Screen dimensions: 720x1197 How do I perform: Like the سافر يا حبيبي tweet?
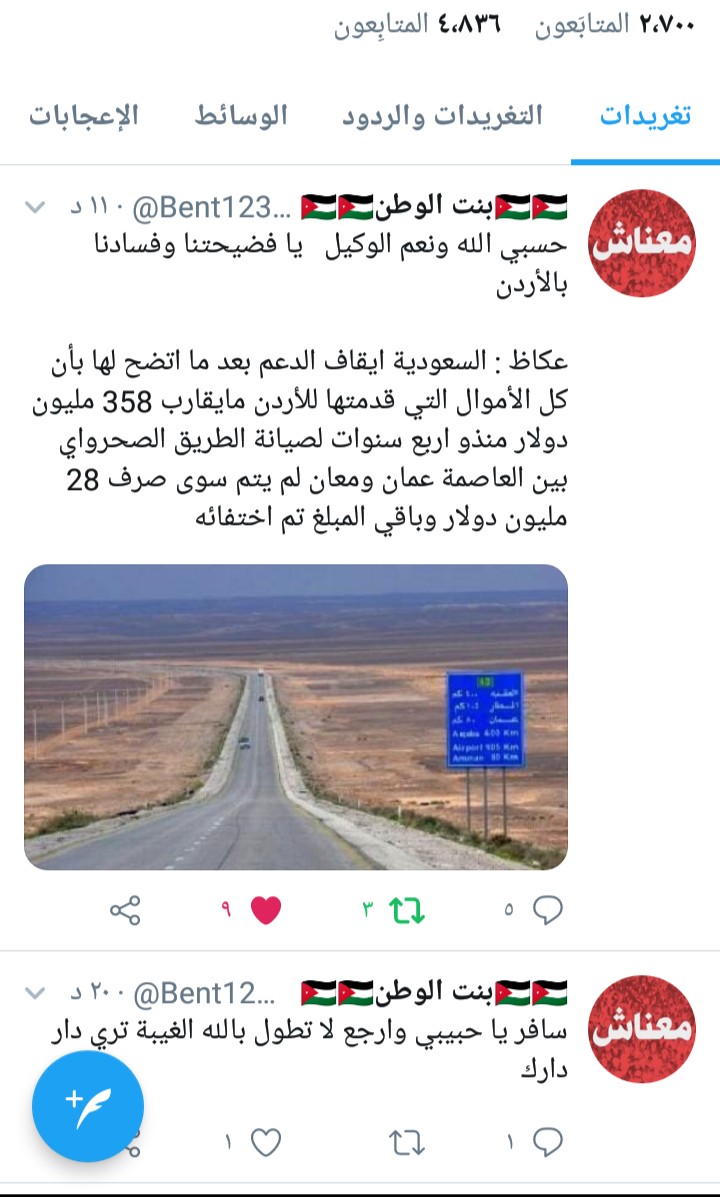pos(266,1140)
